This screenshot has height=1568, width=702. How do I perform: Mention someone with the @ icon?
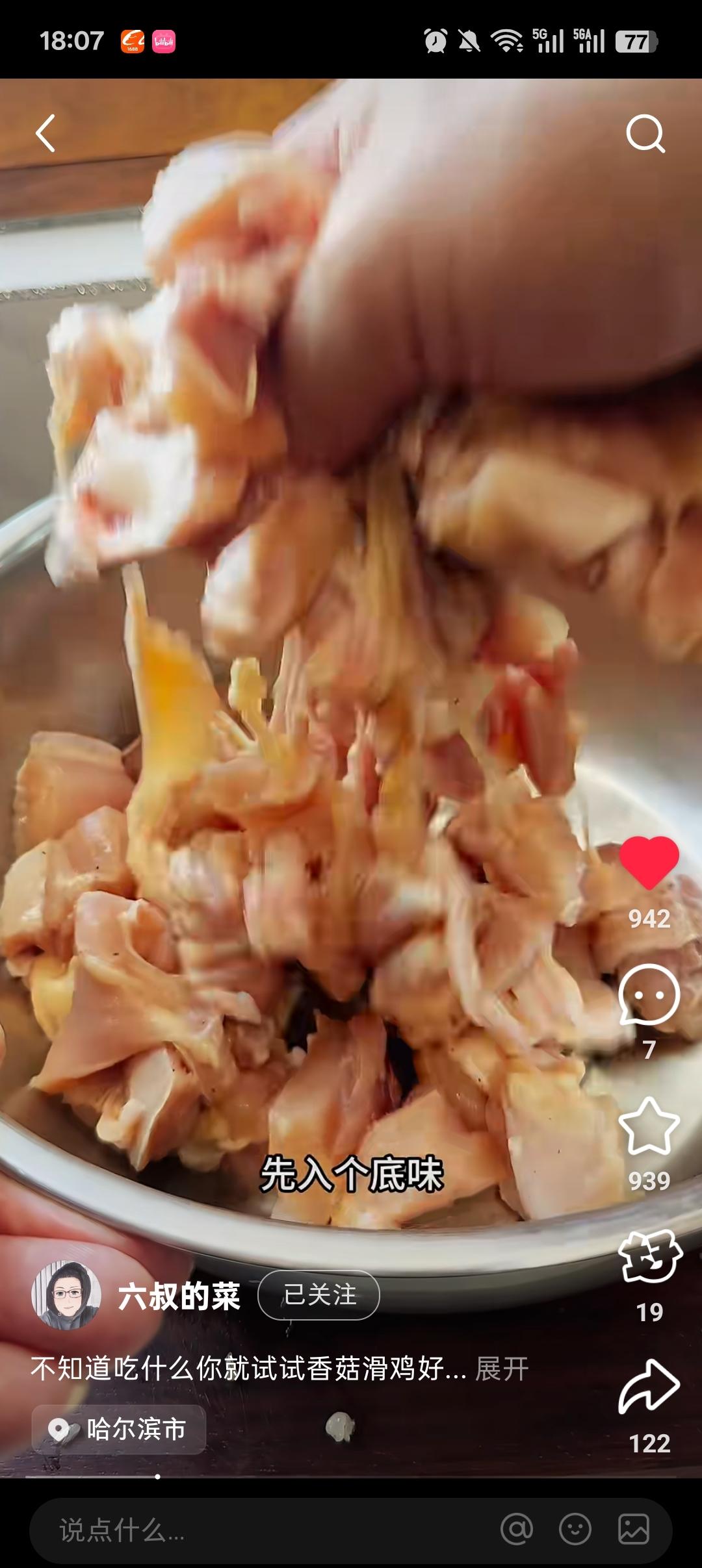point(517,1530)
